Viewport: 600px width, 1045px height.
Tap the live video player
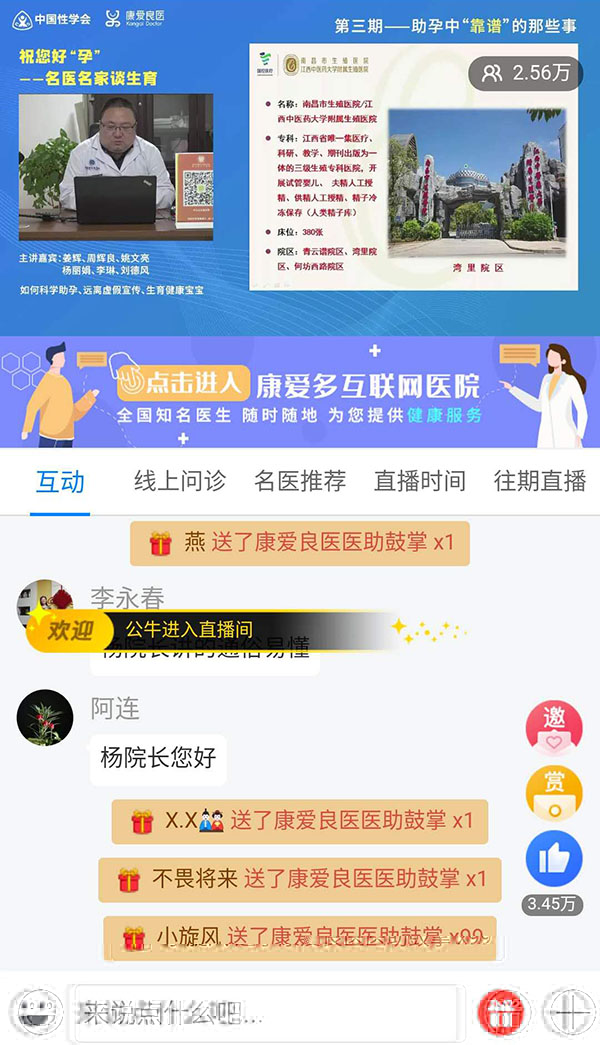point(300,170)
